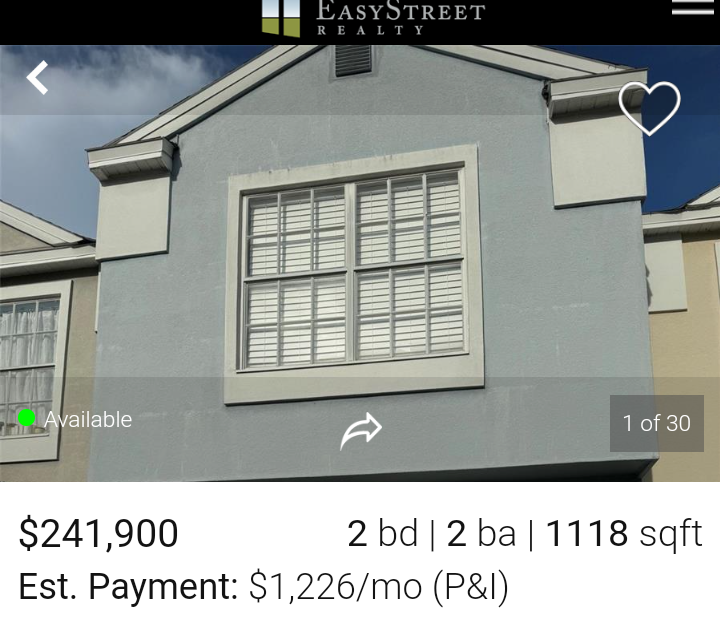720x633 pixels.
Task: Go back to the listings
Action: click(x=38, y=77)
